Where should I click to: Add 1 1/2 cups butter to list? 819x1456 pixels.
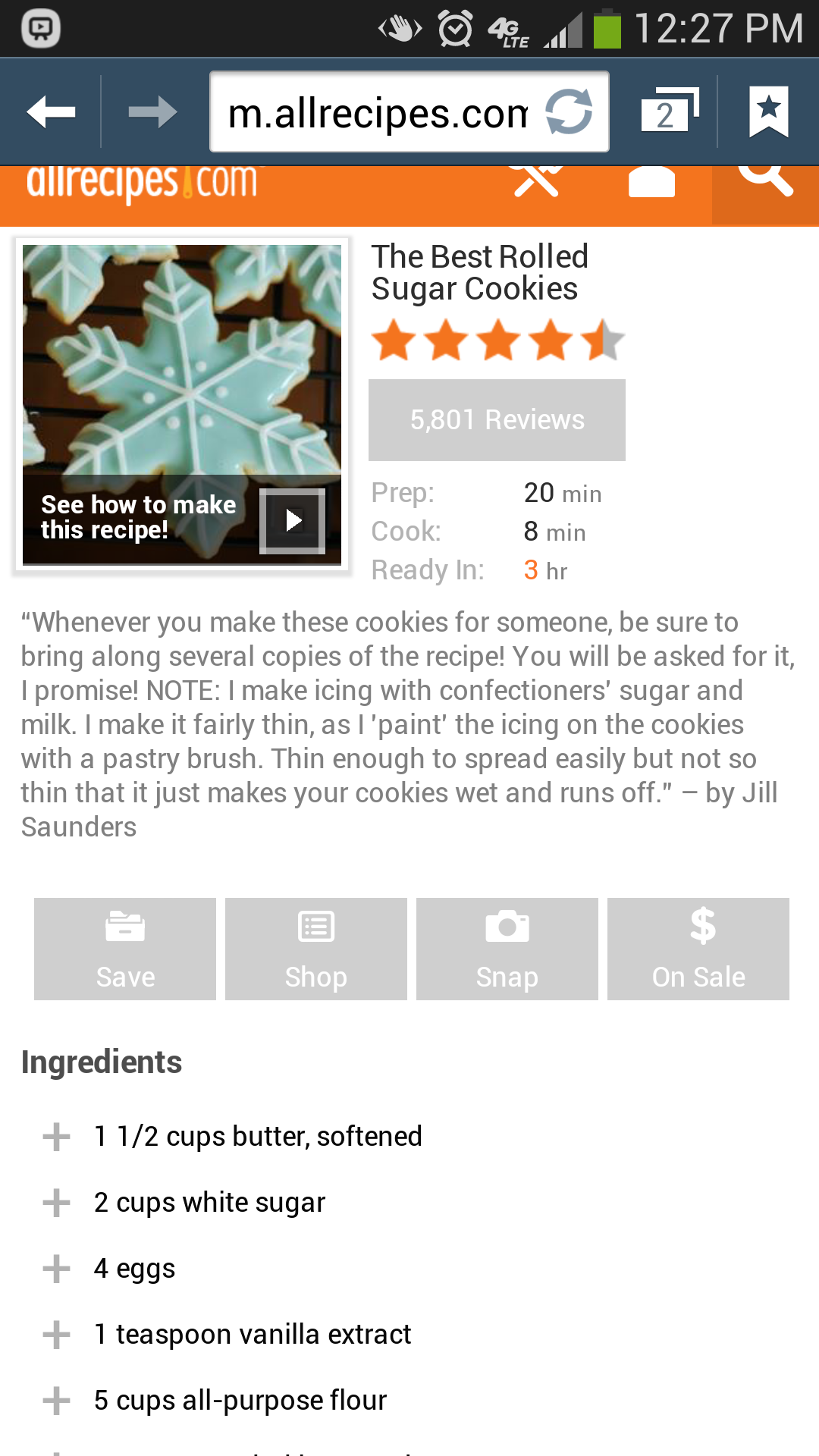pyautogui.click(x=57, y=1137)
